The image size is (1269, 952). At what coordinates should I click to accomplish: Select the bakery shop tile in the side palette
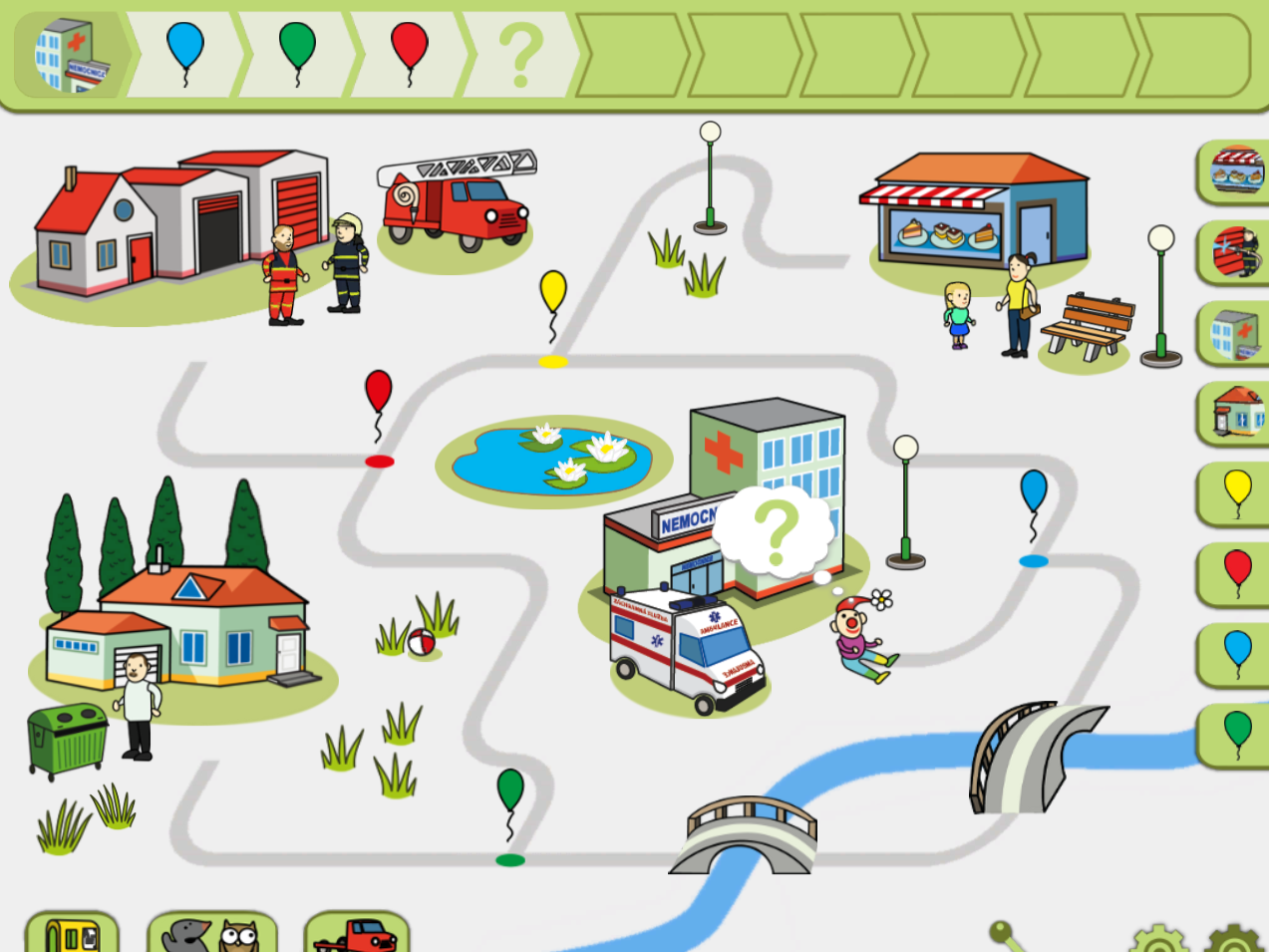(x=1235, y=171)
